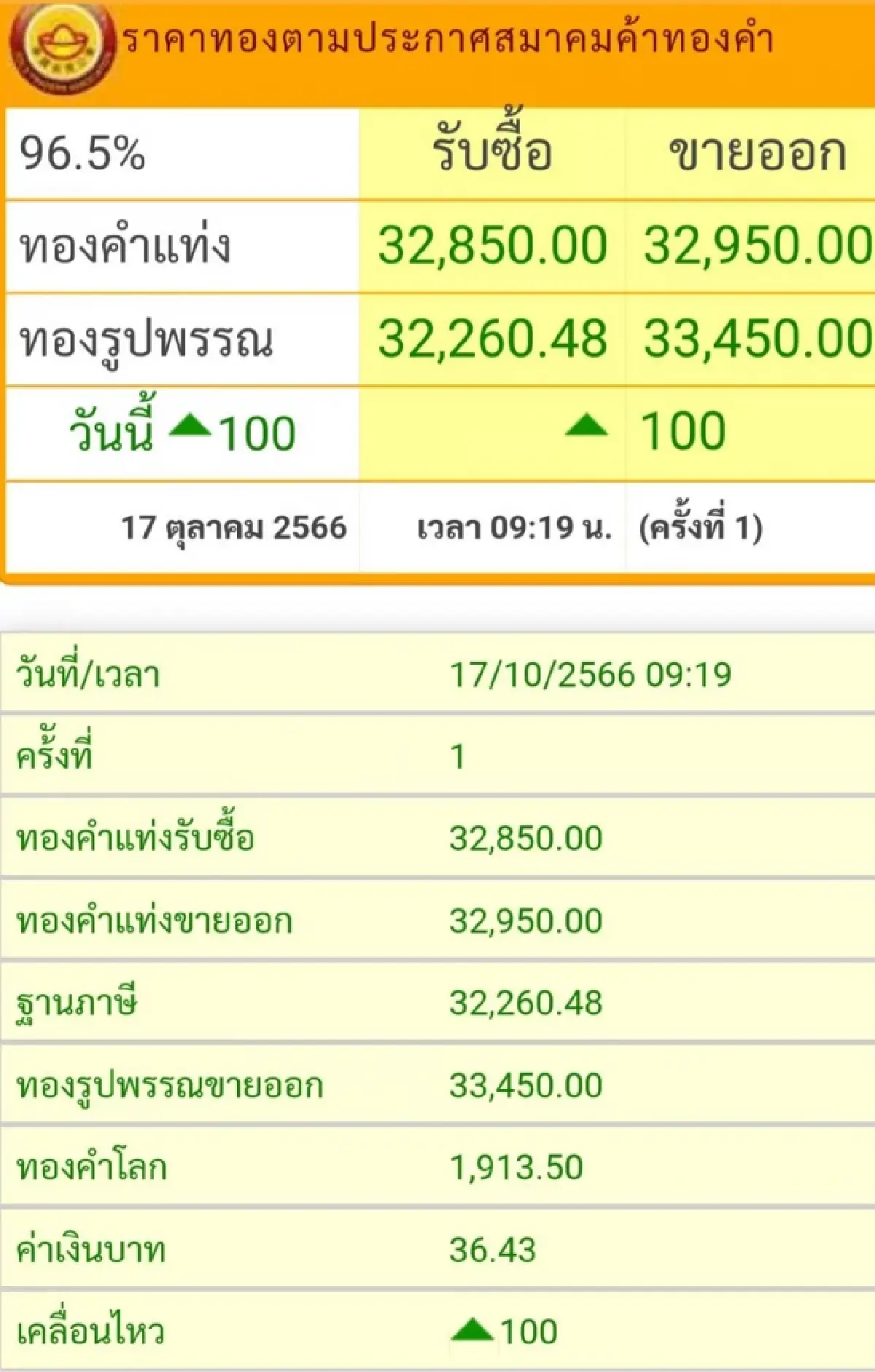Click the gold bar sell price 32,950.00

click(751, 249)
